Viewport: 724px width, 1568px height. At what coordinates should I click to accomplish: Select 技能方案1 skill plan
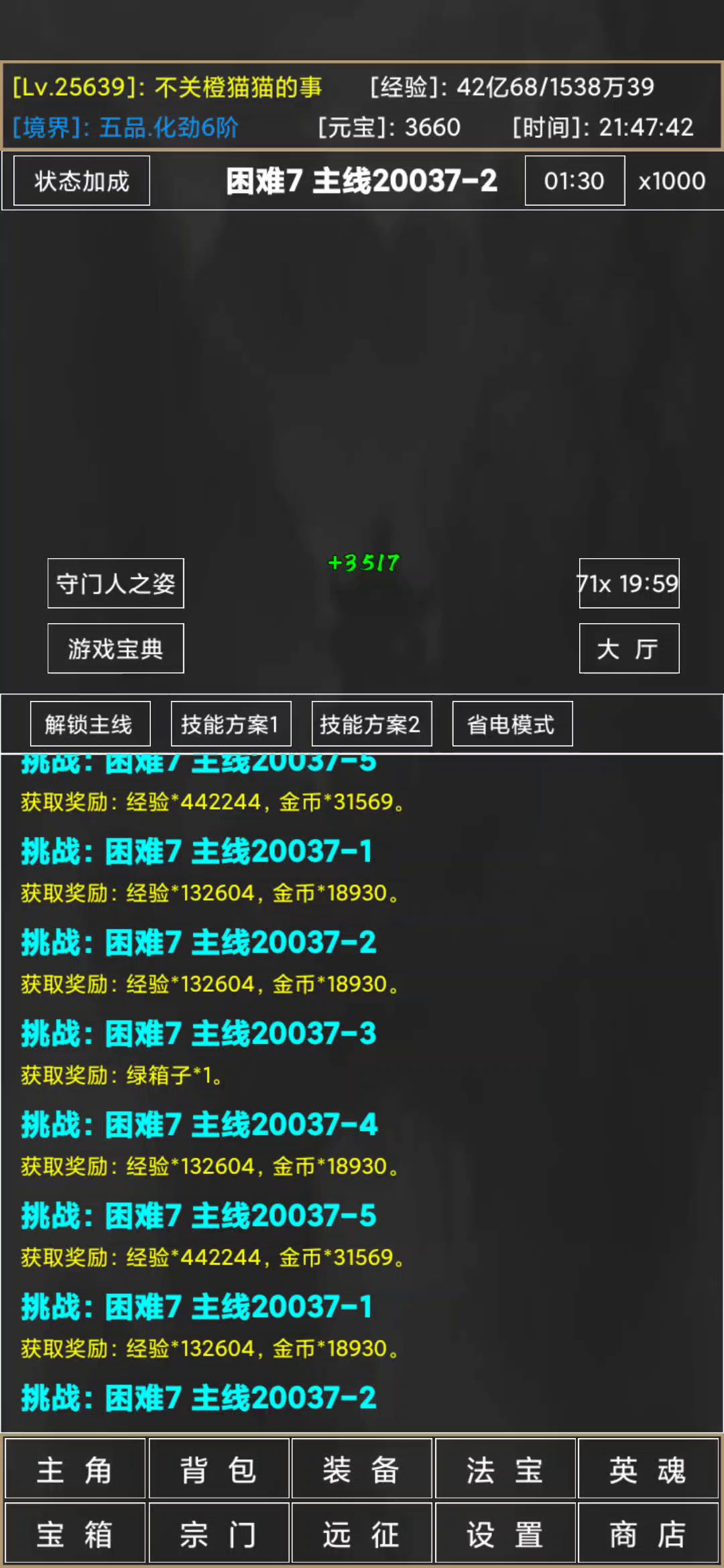click(231, 724)
